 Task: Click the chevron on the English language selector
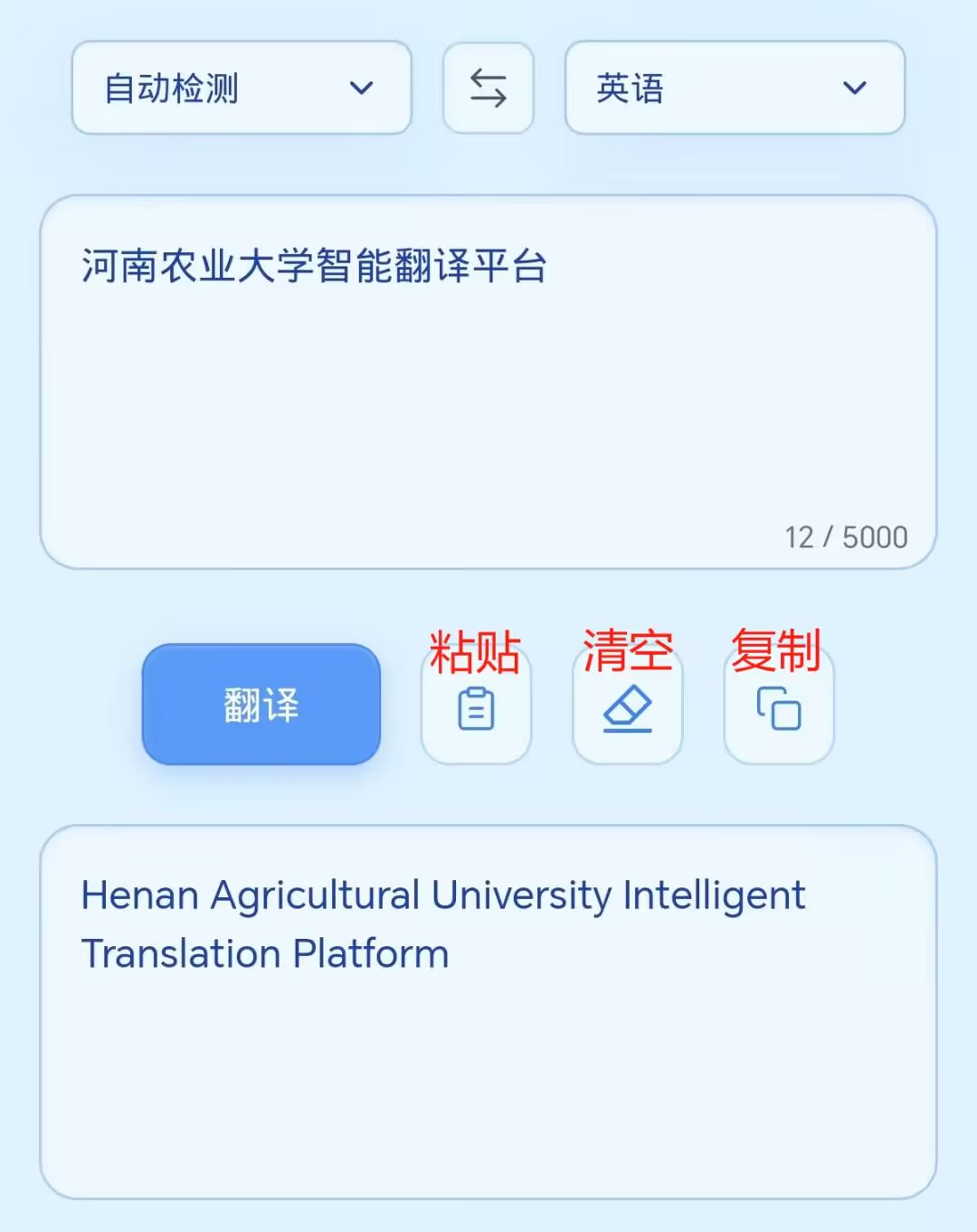(x=853, y=88)
